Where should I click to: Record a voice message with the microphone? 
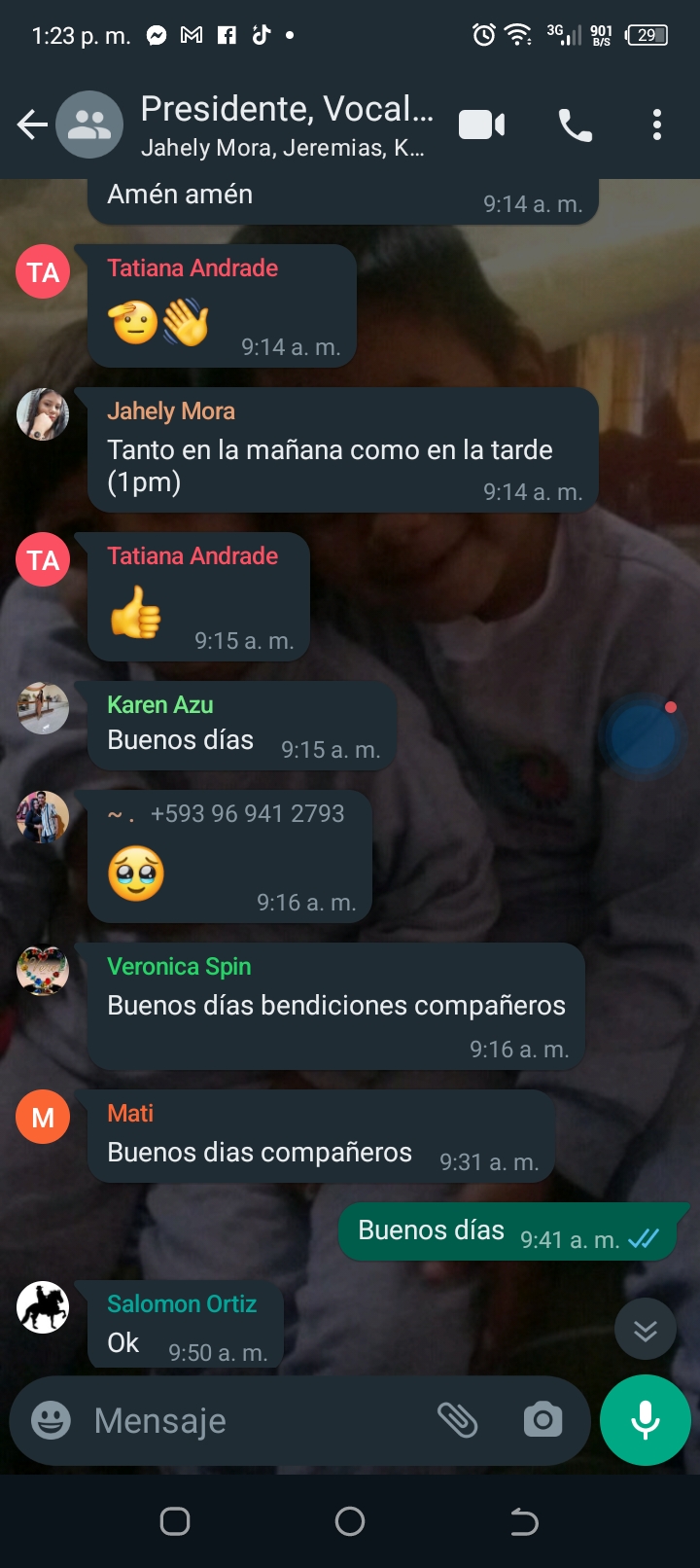[x=646, y=1421]
